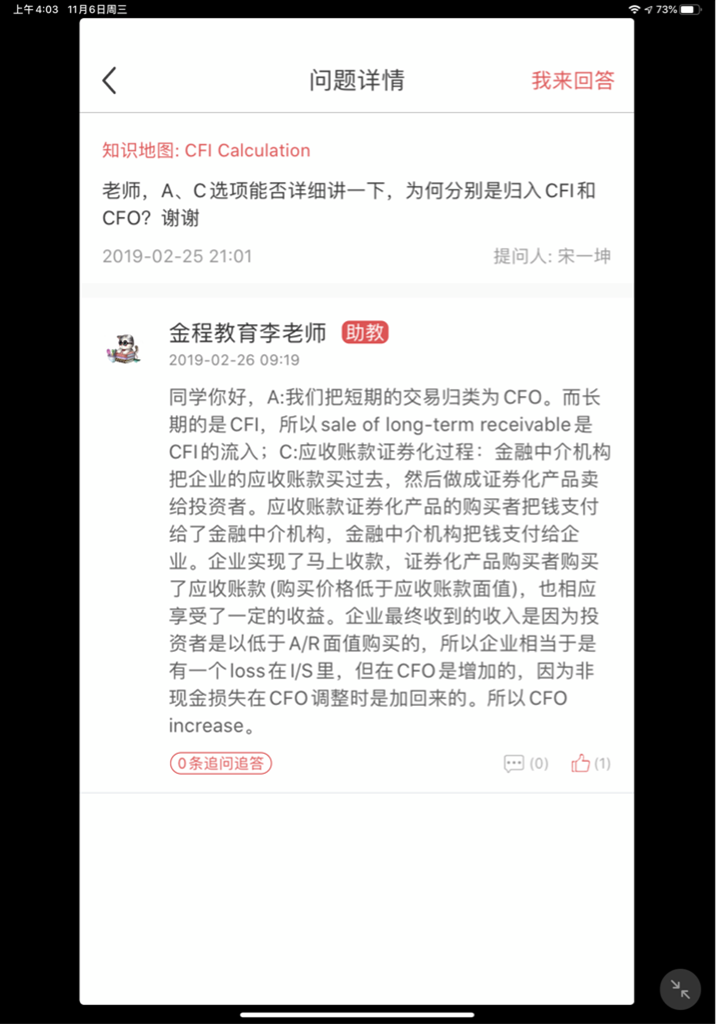
Task: View the 0条追问追答 follow-ups
Action: click(x=221, y=764)
